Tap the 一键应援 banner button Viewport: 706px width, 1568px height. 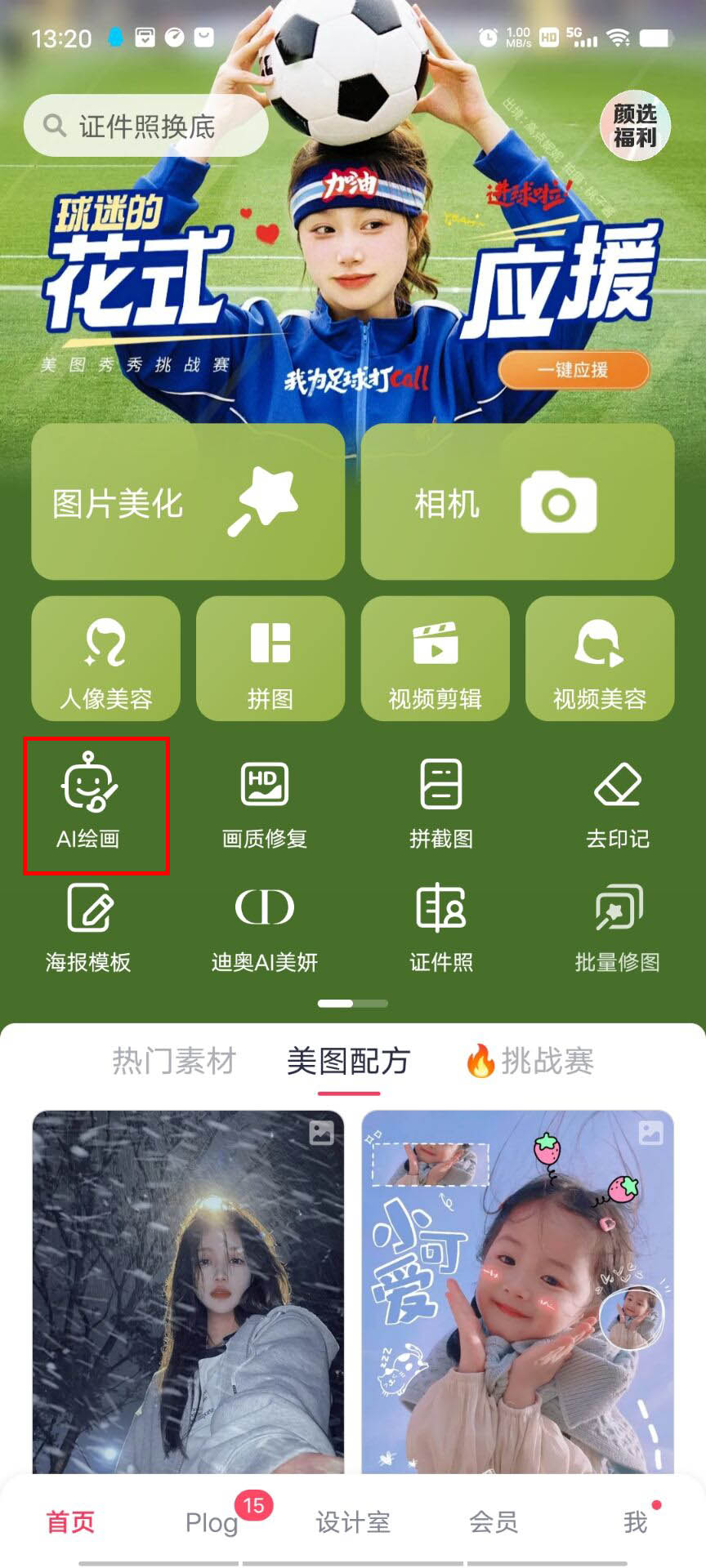(574, 370)
